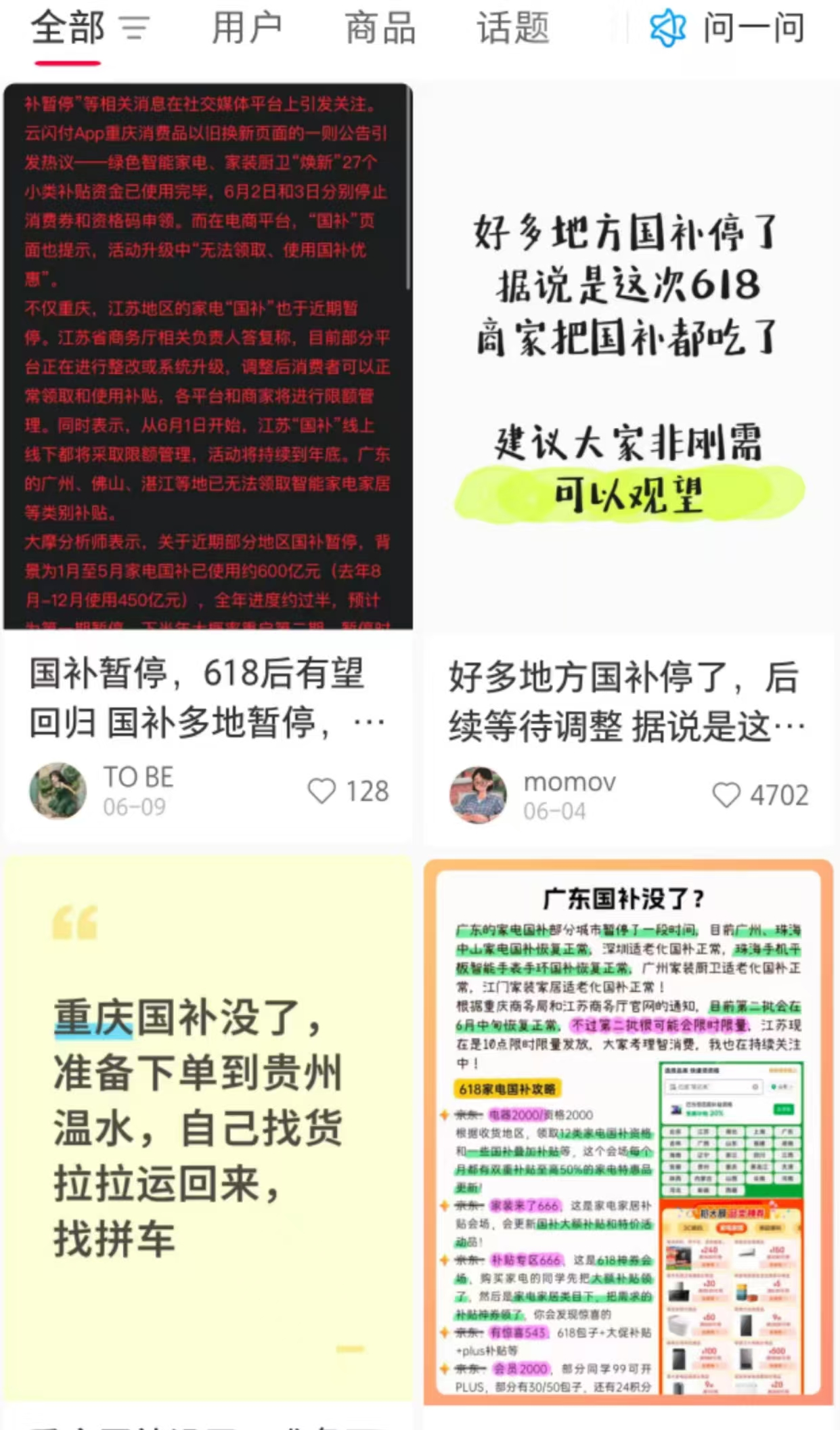
Task: Switch to the 商品 tab
Action: (380, 28)
